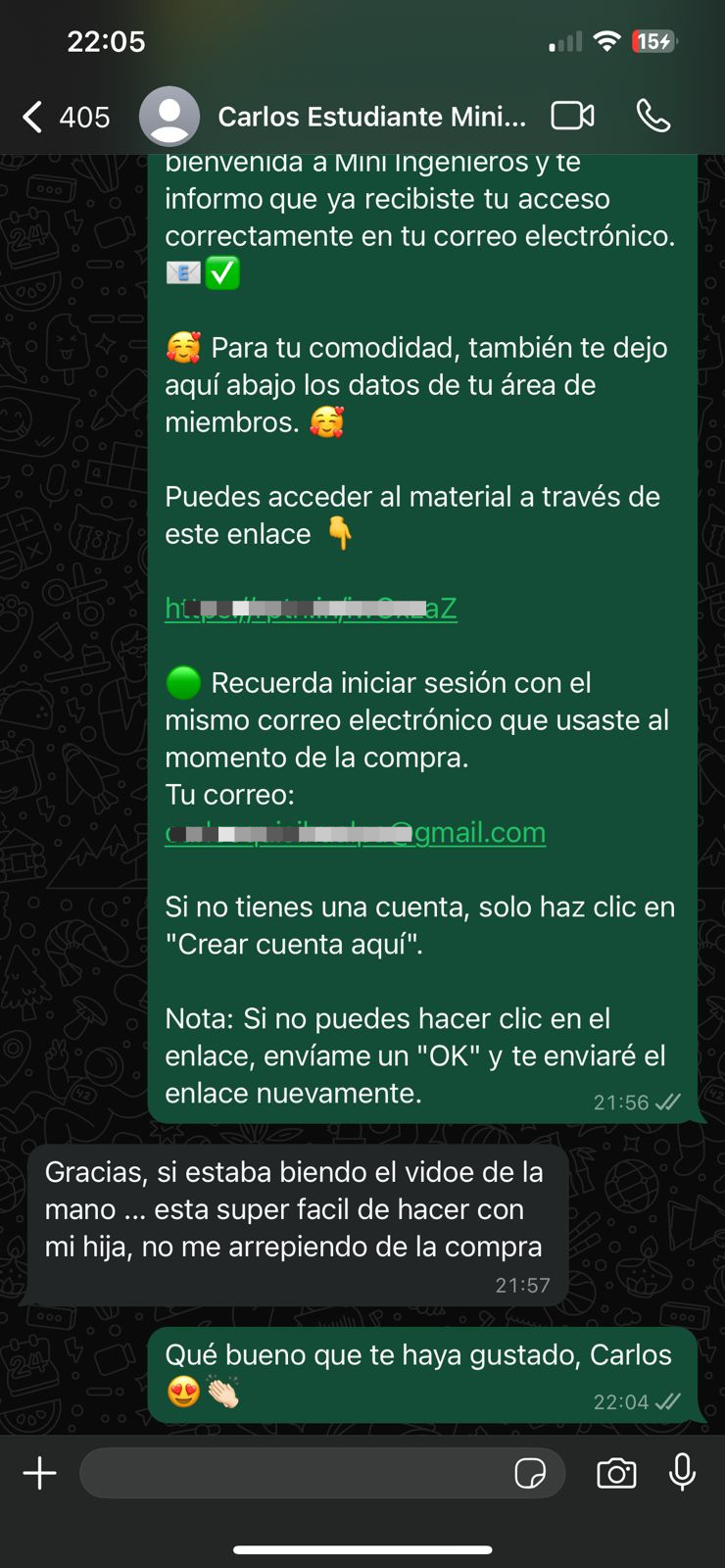This screenshot has height=1568, width=725.
Task: Open the members area link in message
Action: click(311, 608)
